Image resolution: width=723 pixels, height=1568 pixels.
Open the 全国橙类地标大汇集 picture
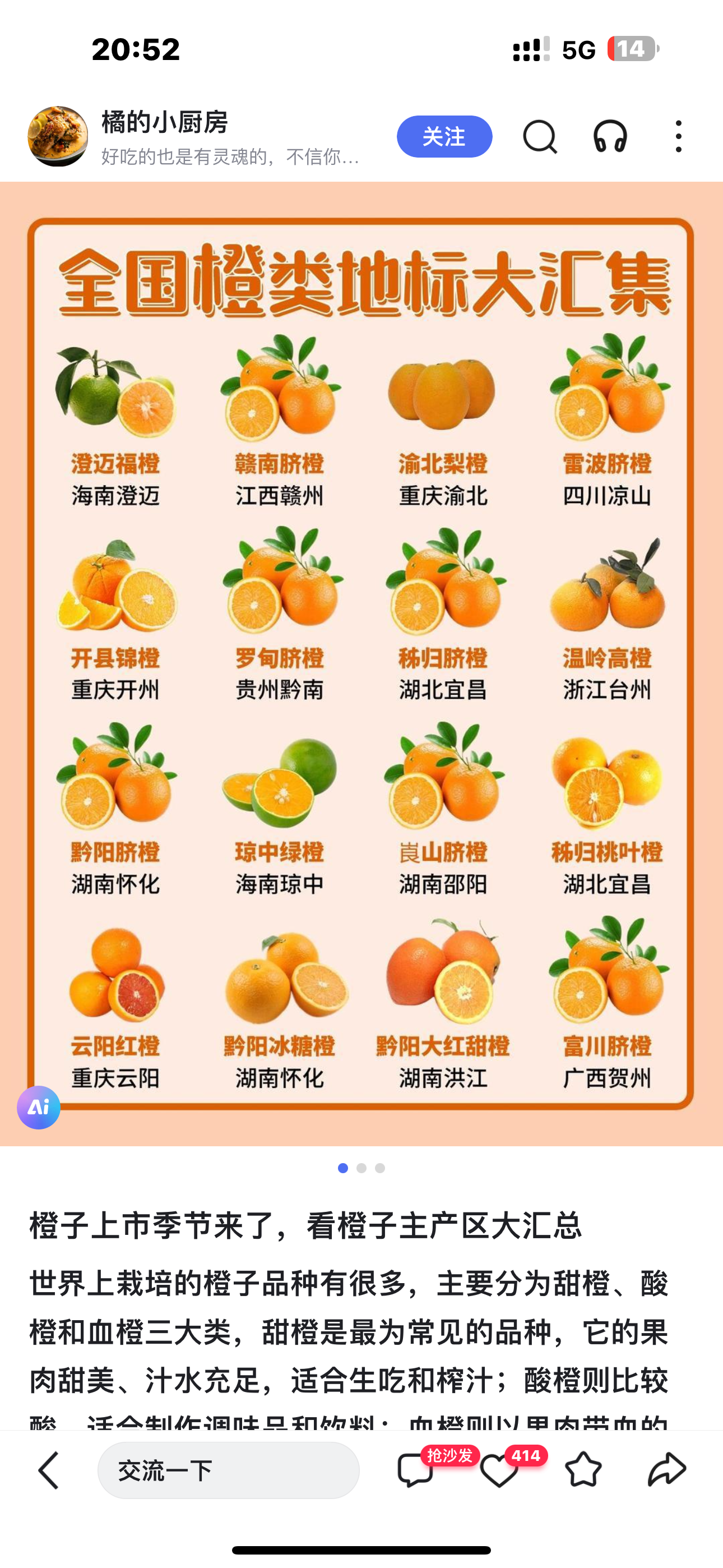click(361, 663)
